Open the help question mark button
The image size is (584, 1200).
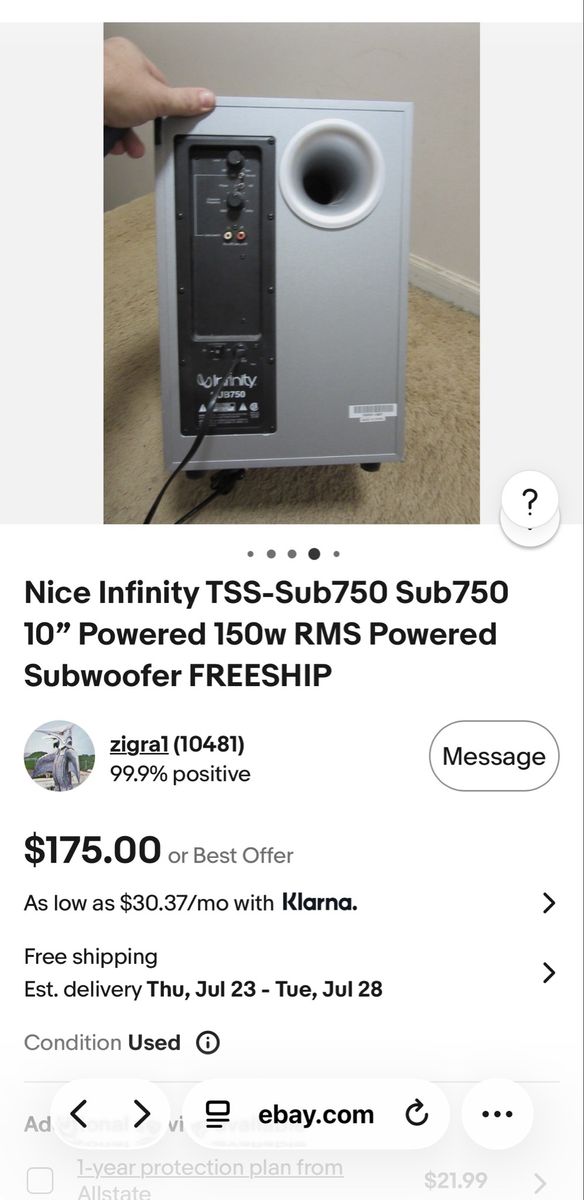[530, 500]
